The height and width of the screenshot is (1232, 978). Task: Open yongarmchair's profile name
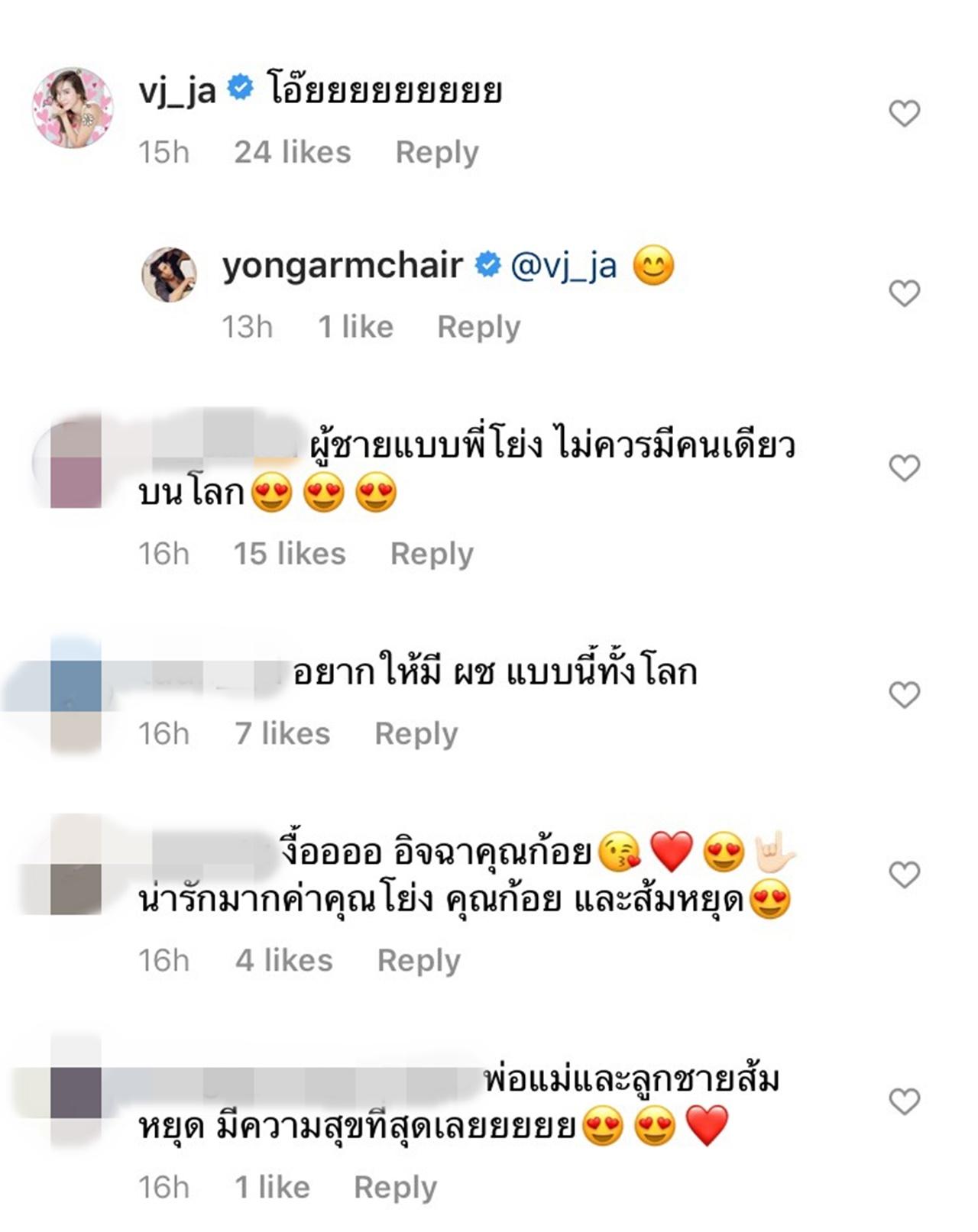342,266
